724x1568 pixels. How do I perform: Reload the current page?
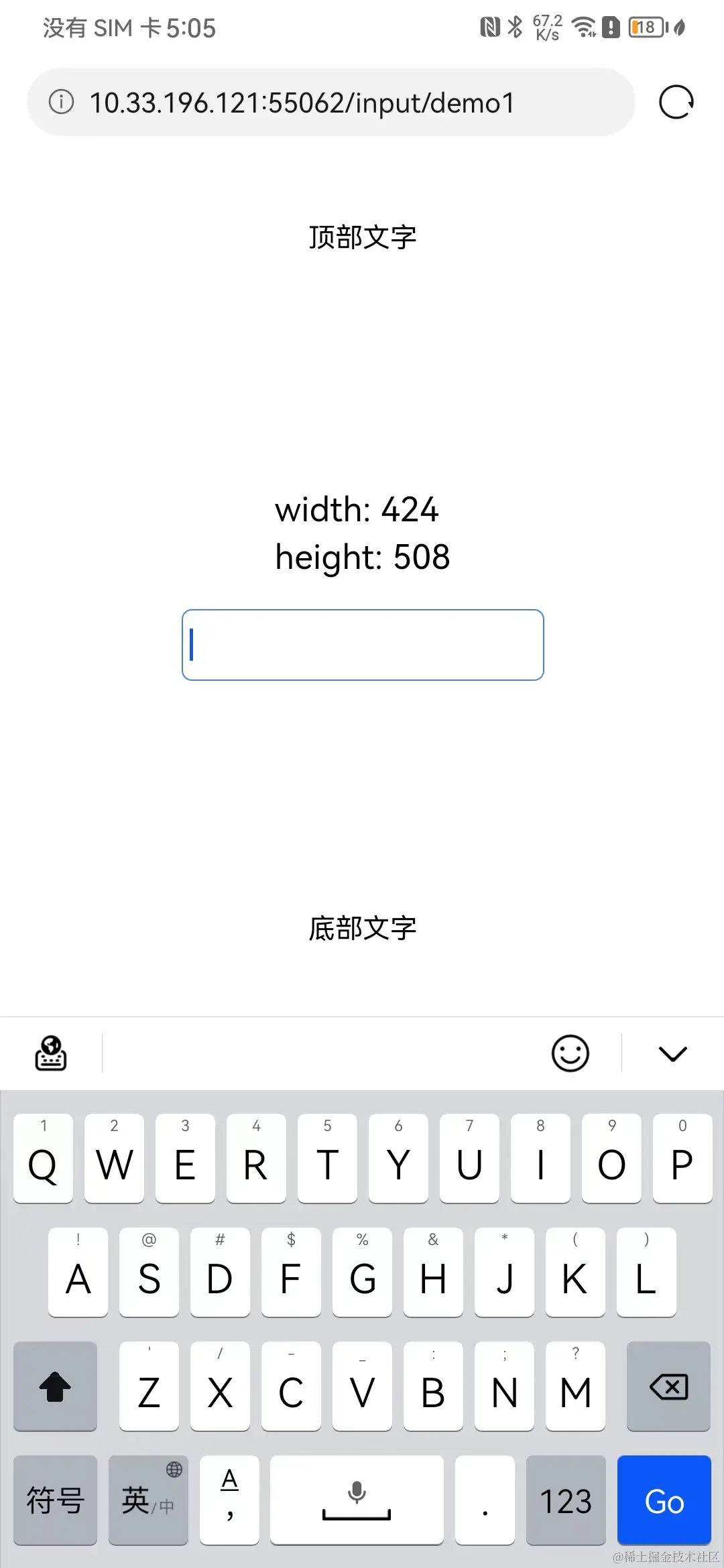tap(676, 103)
